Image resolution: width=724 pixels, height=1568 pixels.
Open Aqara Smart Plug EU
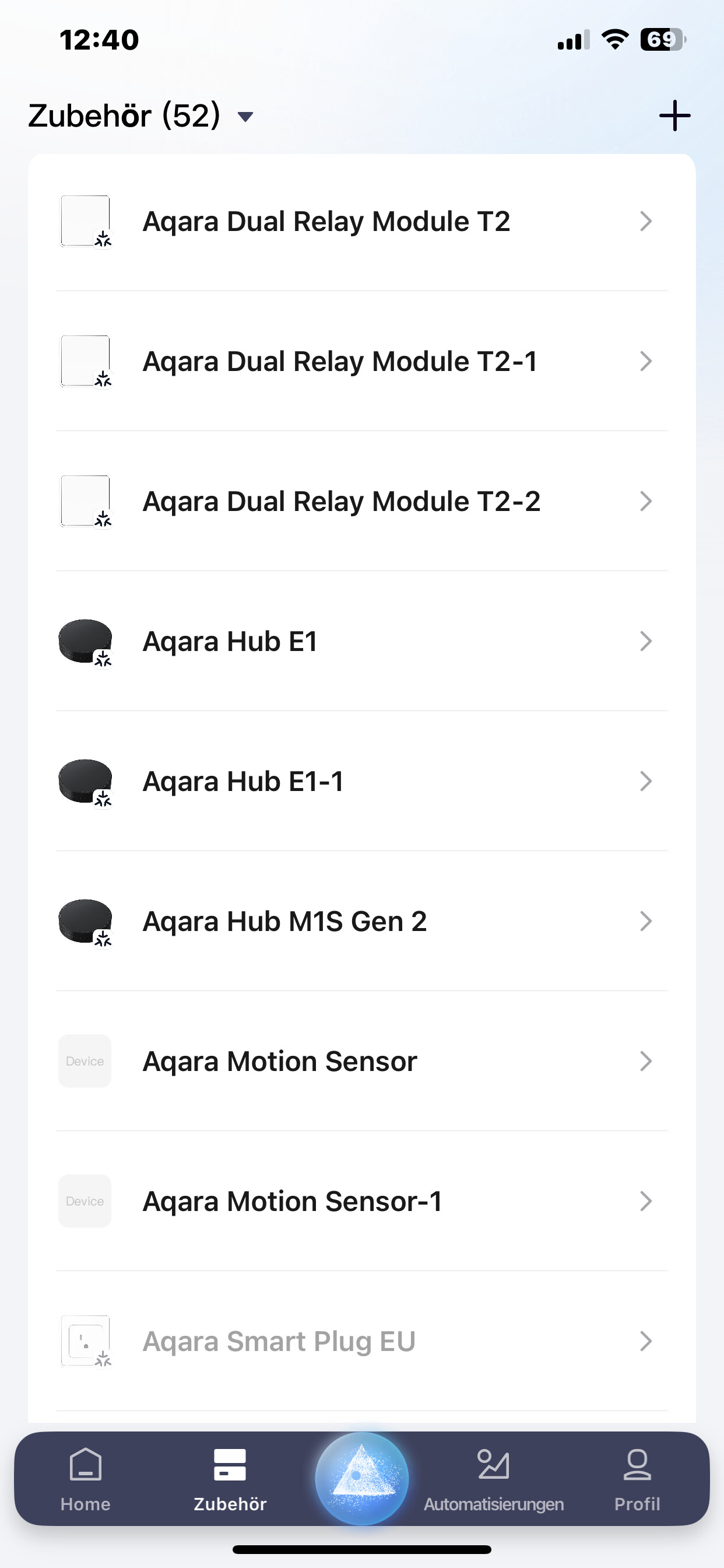click(x=361, y=1342)
